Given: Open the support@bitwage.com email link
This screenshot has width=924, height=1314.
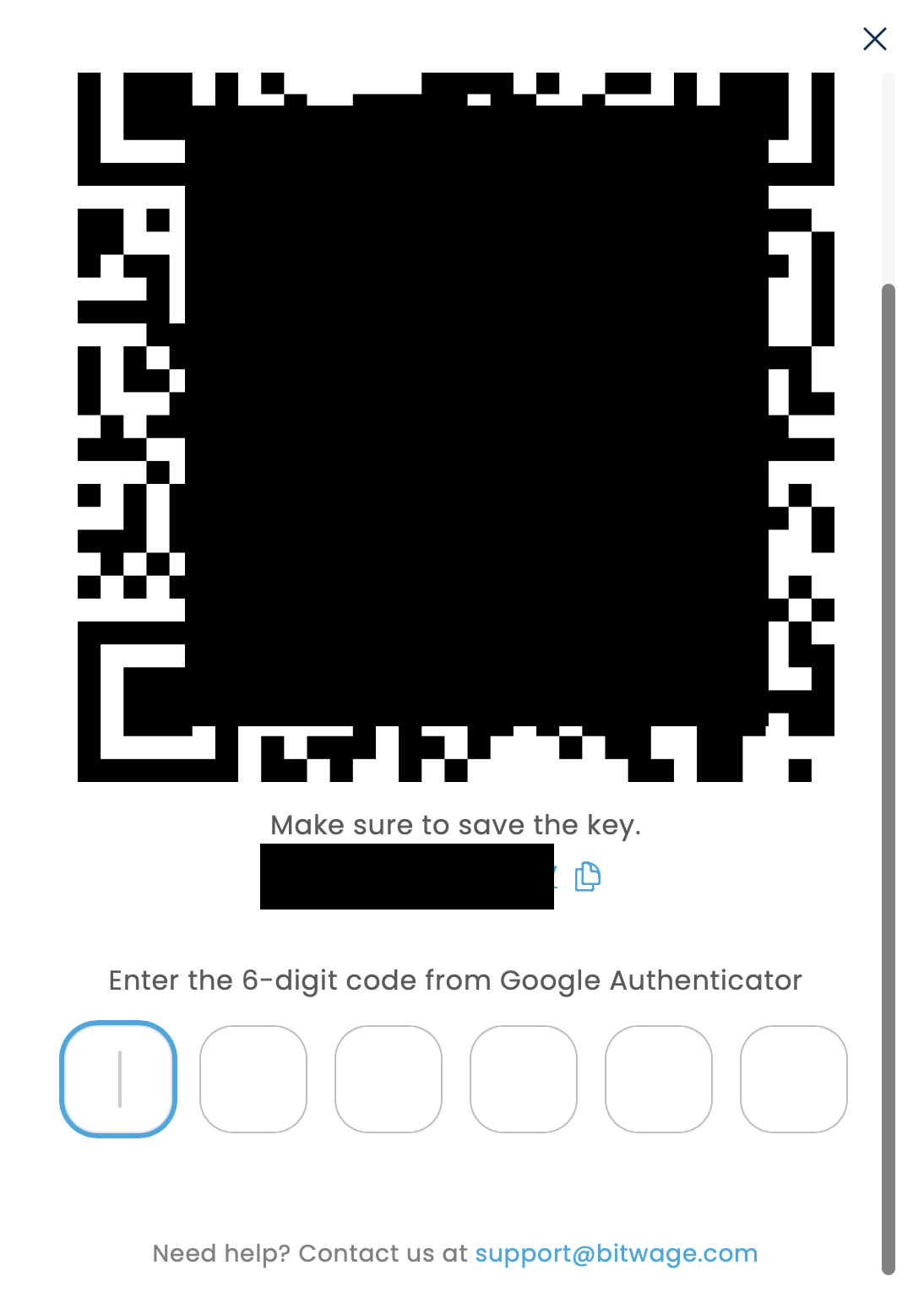Looking at the screenshot, I should pos(616,1253).
